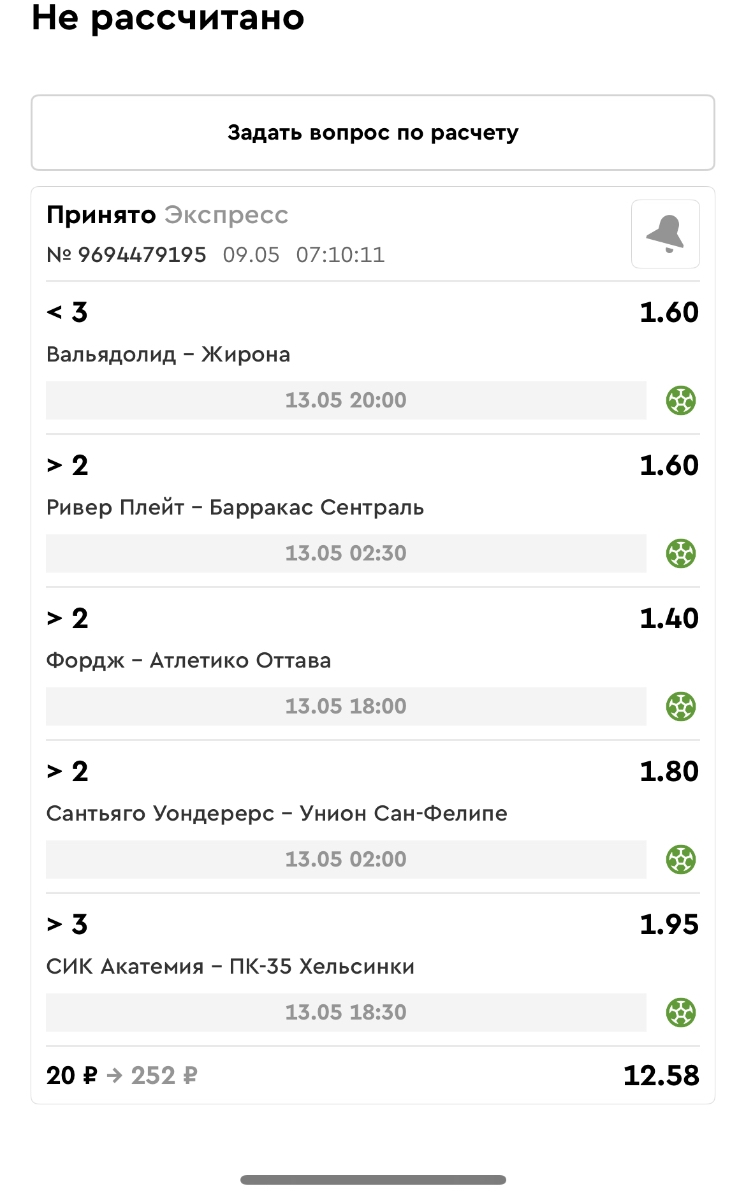Tap the notification bell for bet № 9694479195

pos(665,234)
